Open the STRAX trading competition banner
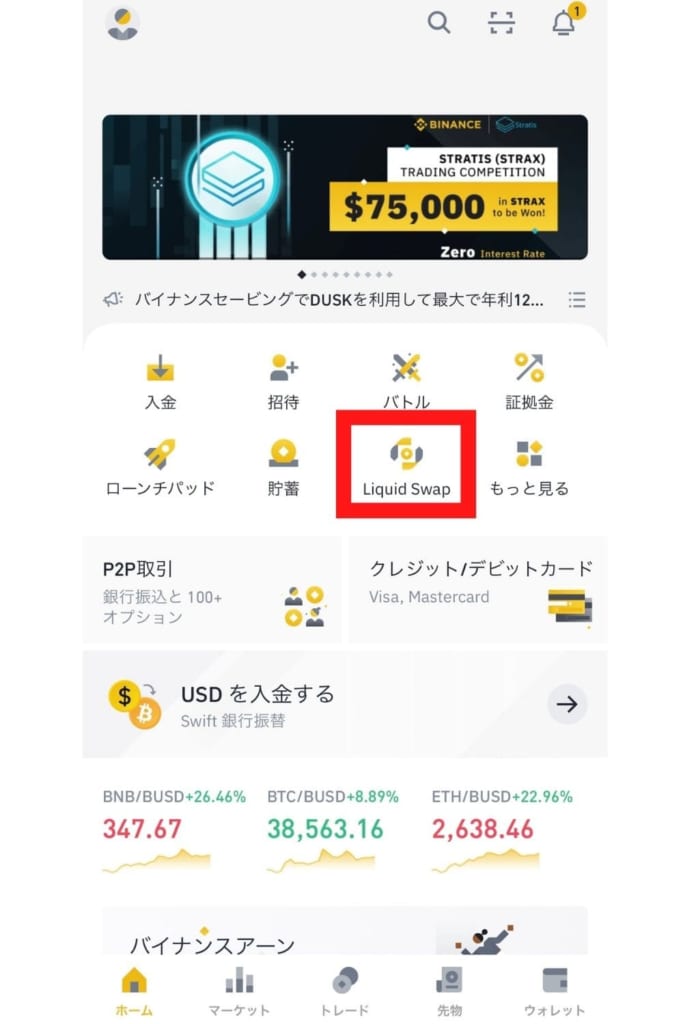The width and height of the screenshot is (683, 1024). (x=344, y=187)
